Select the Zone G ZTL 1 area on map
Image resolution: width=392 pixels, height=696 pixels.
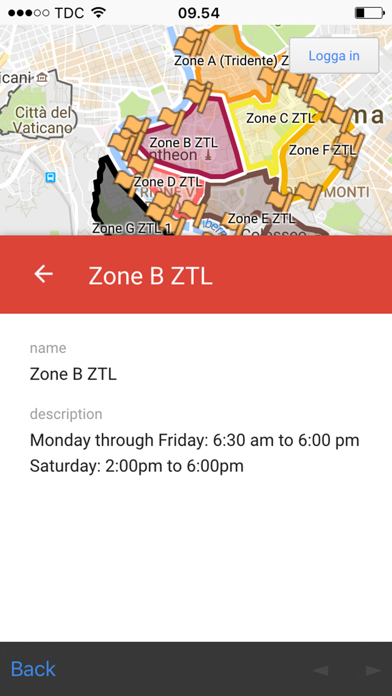pos(131,229)
